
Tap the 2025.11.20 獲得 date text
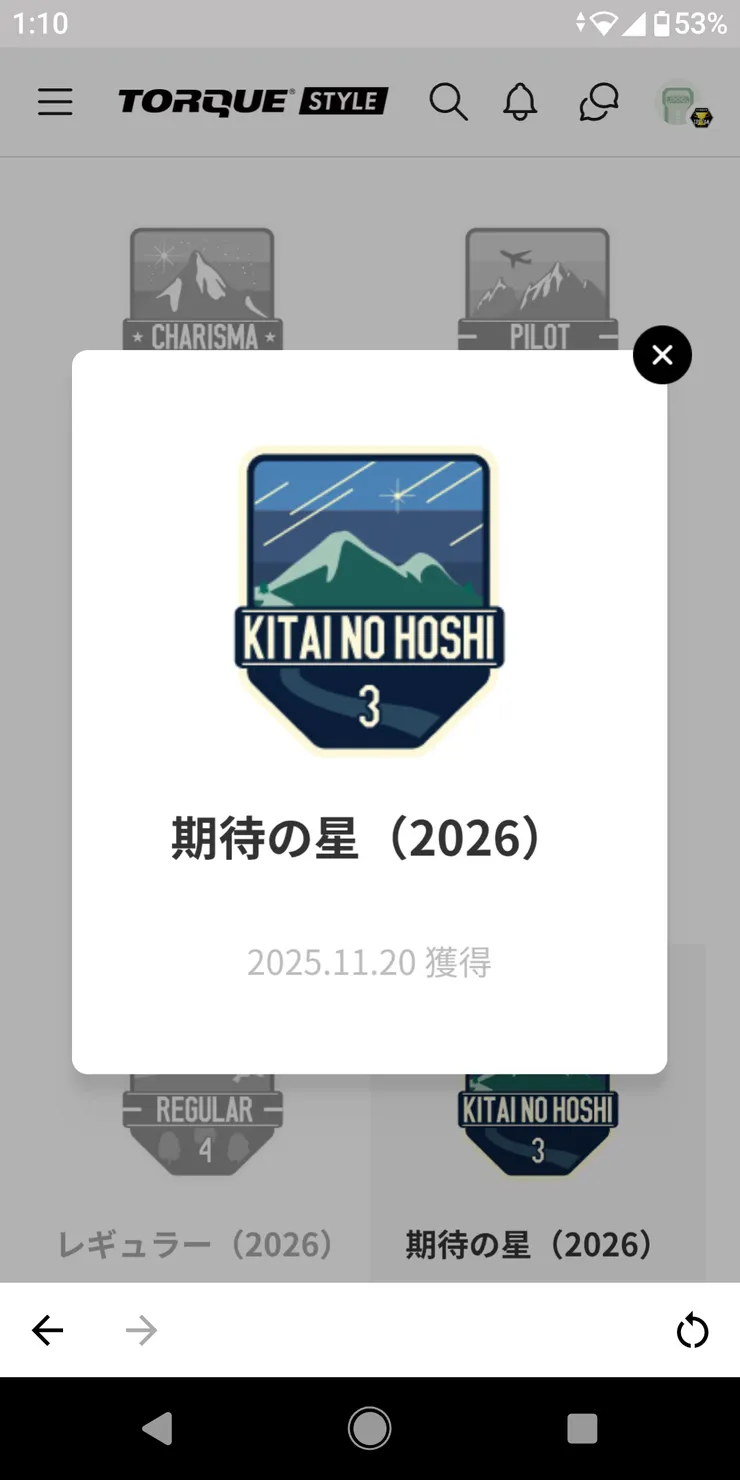(x=369, y=962)
